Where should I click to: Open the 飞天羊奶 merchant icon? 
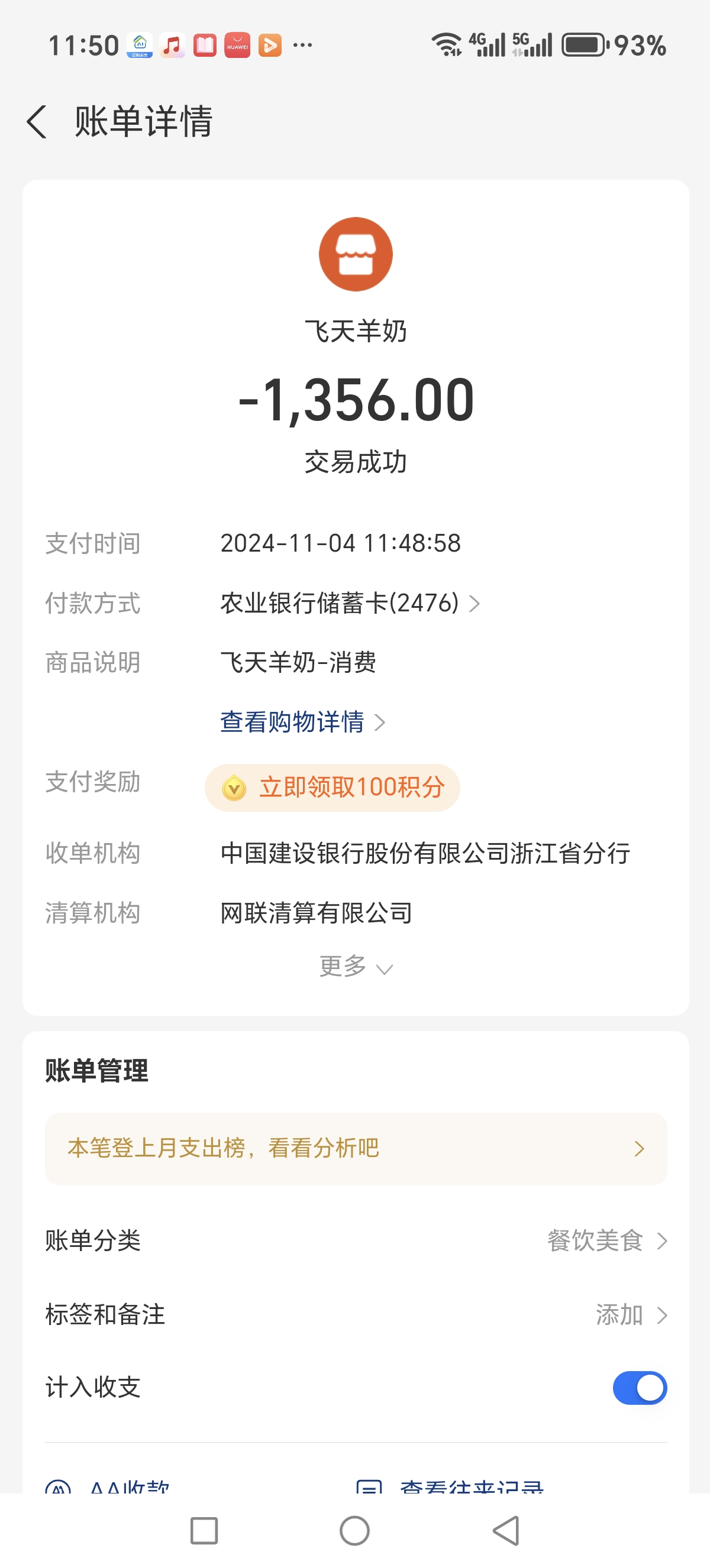coord(356,254)
